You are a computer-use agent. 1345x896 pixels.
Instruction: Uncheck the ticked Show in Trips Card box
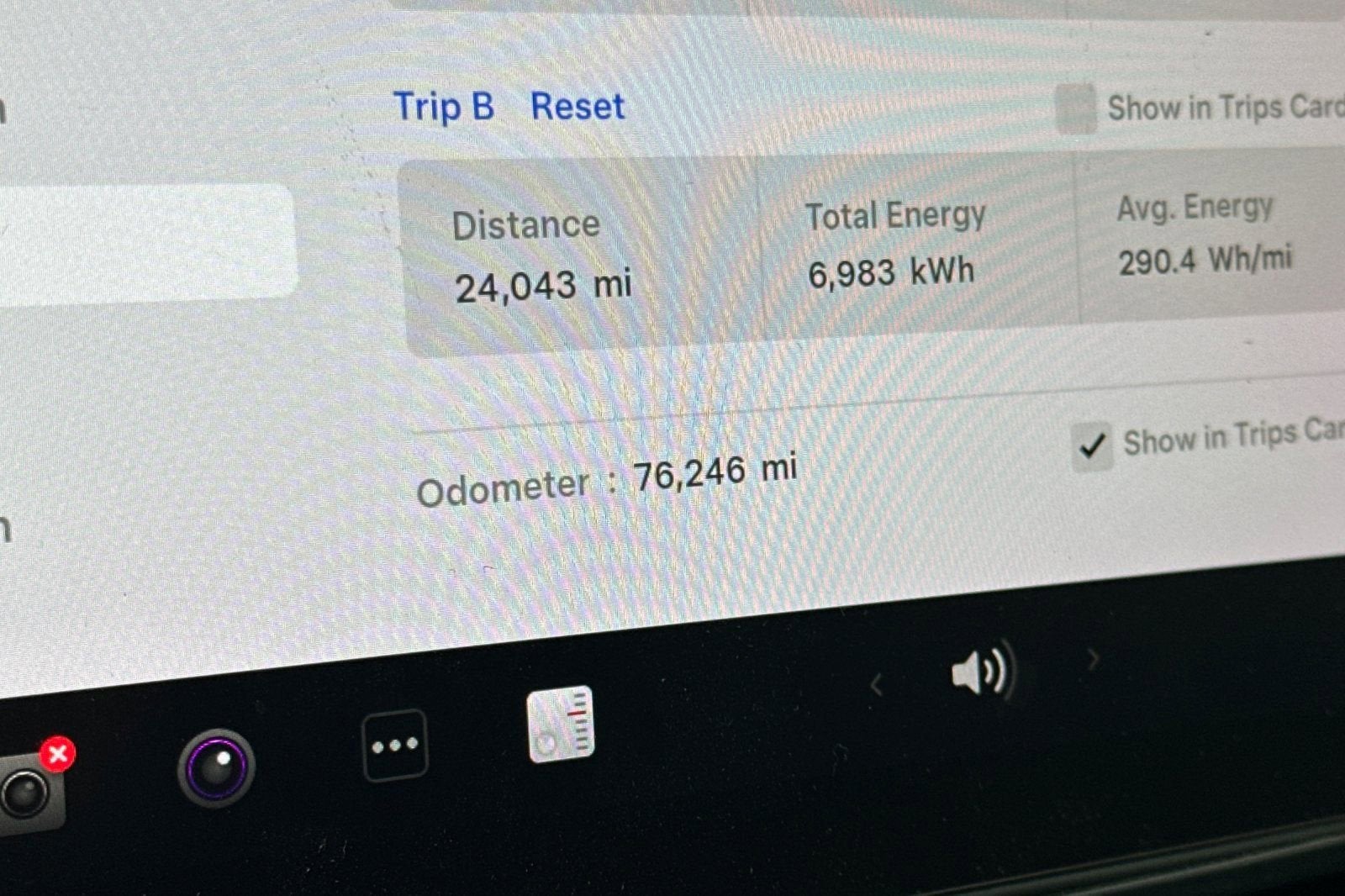(1092, 445)
